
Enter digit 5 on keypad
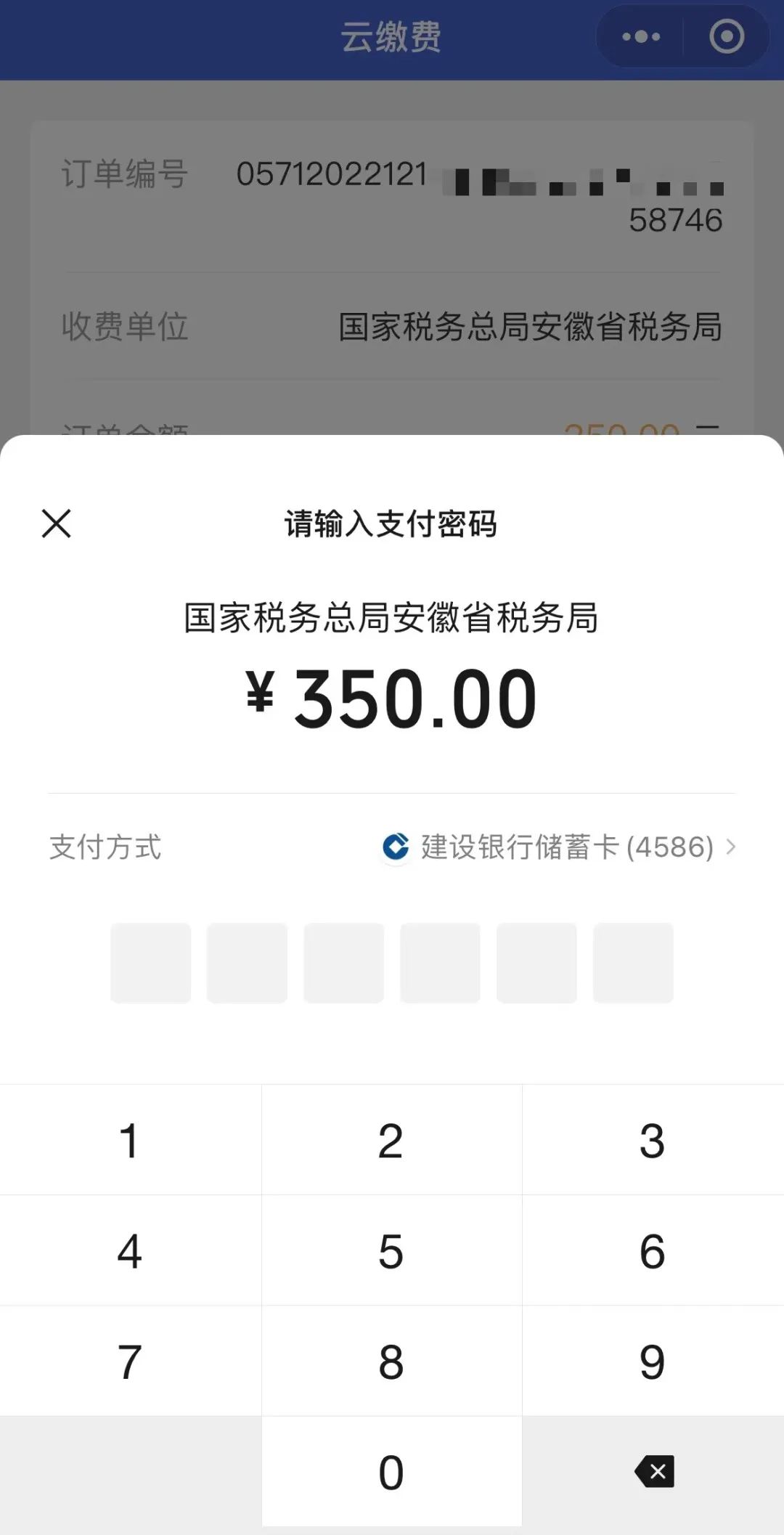392,1250
